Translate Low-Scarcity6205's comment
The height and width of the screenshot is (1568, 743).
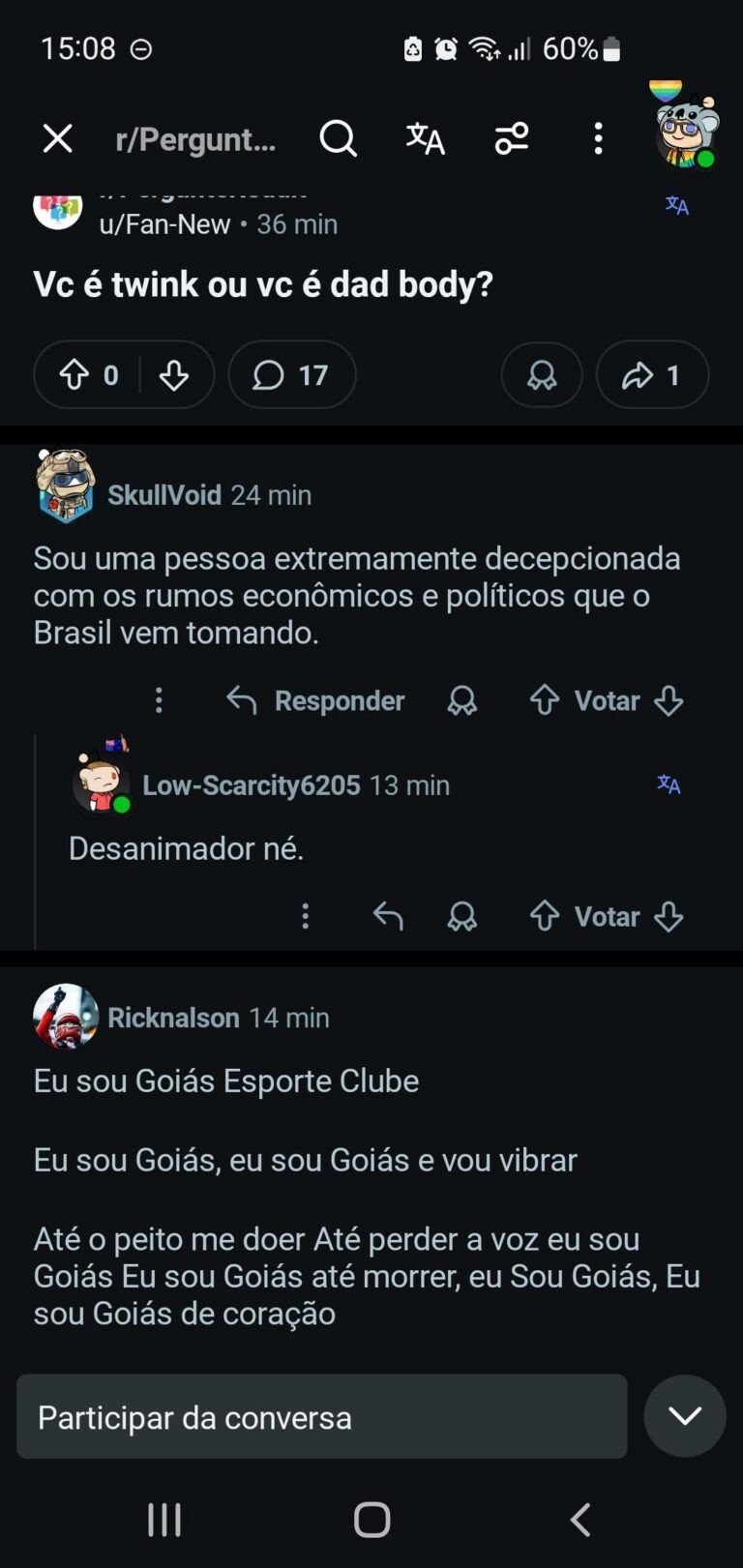pyautogui.click(x=669, y=784)
